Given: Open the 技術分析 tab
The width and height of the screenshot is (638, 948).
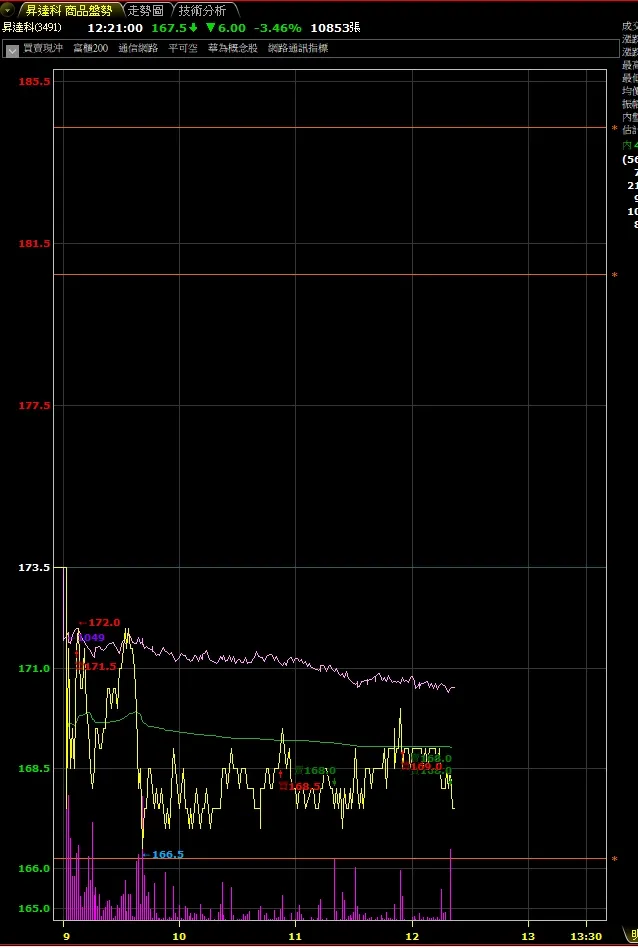Looking at the screenshot, I should (202, 10).
